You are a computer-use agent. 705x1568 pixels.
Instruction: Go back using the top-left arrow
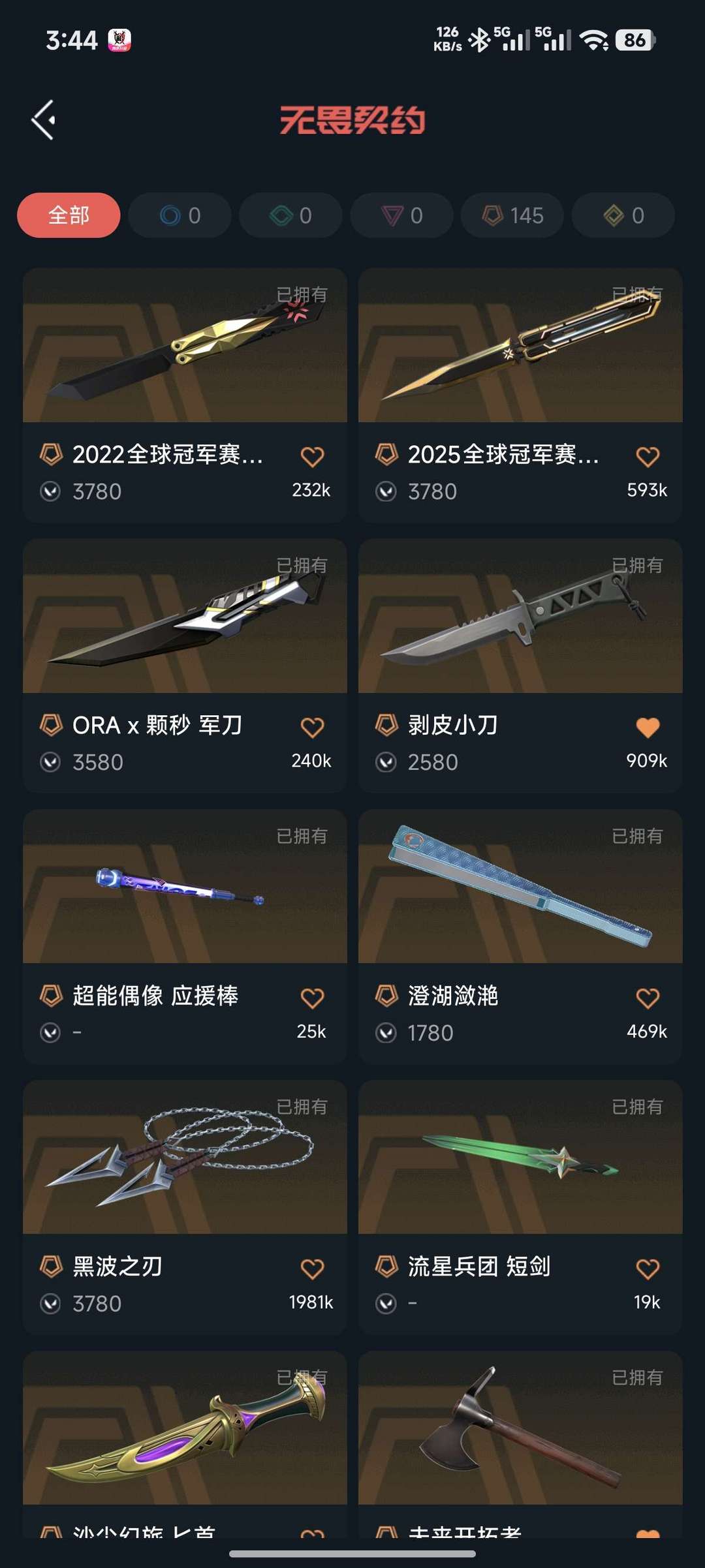44,120
